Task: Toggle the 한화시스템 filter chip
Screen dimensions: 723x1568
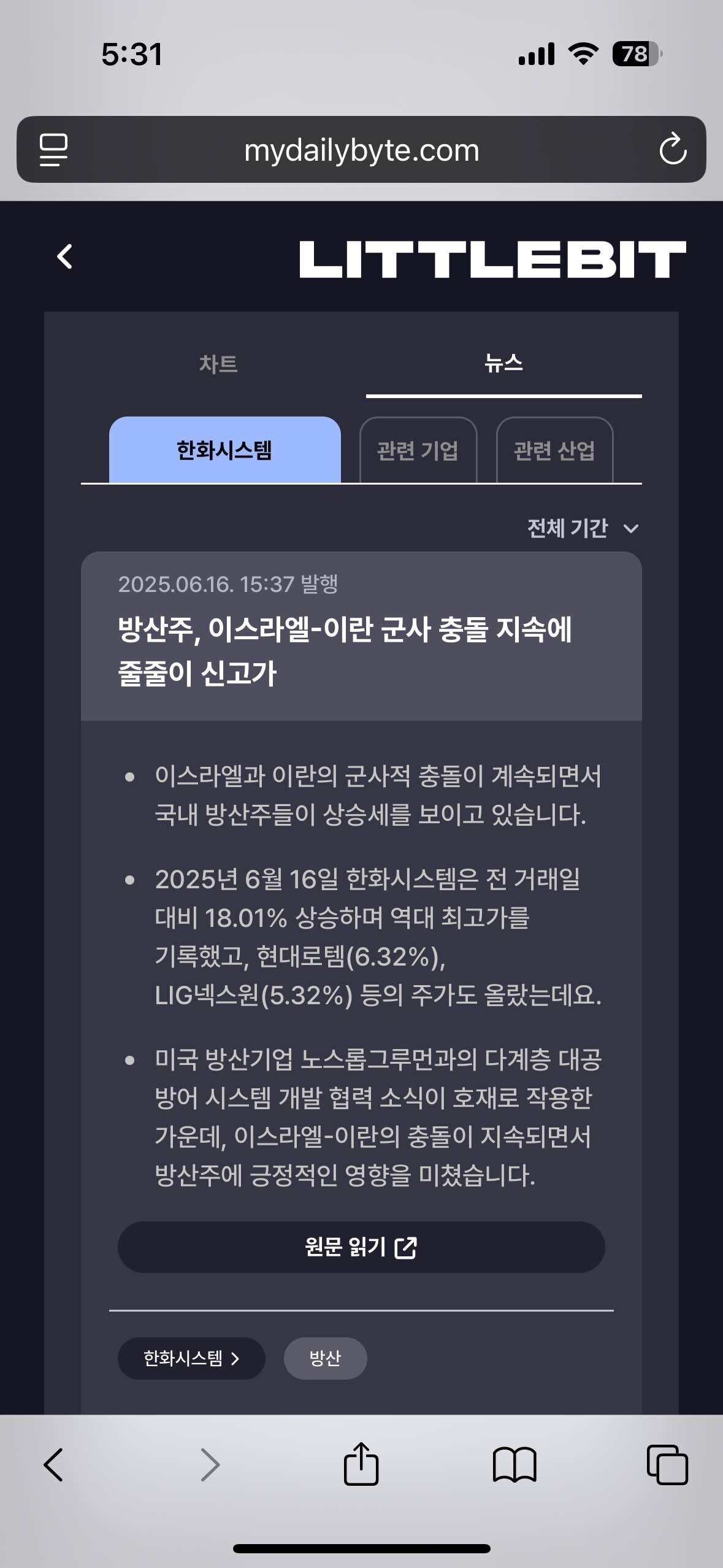Action: click(224, 451)
